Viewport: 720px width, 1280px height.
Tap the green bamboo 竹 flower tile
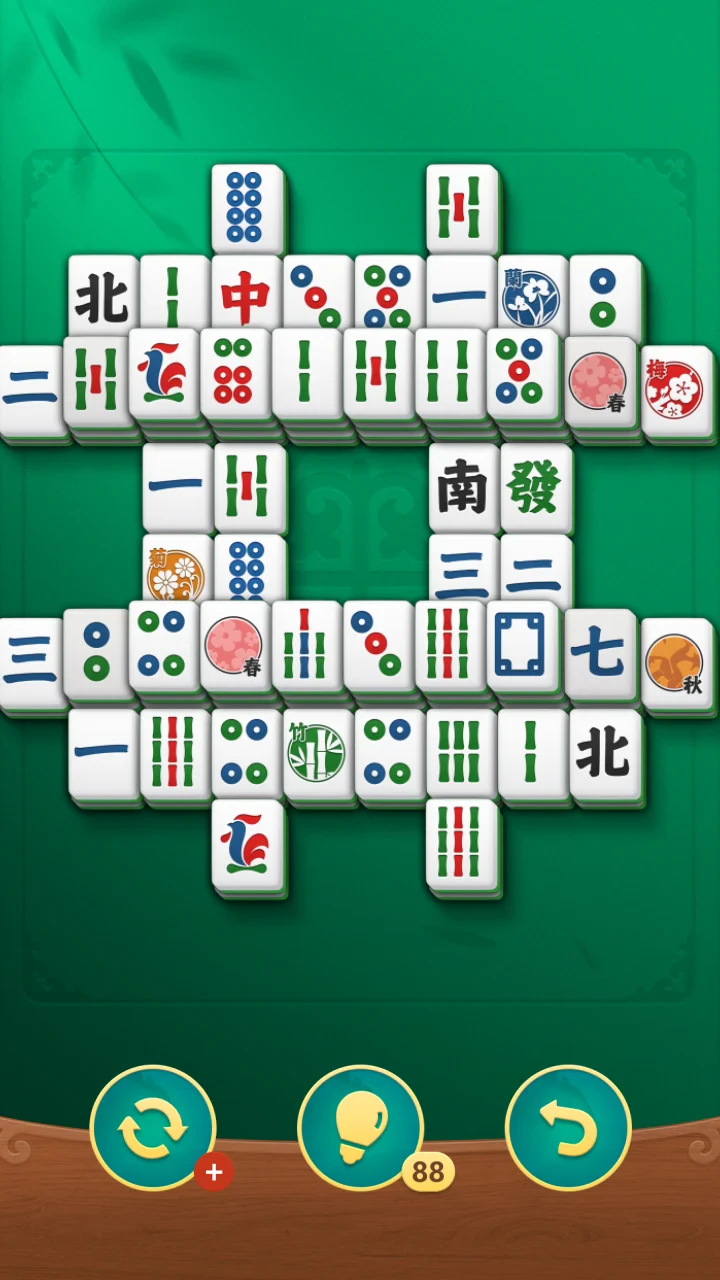317,750
